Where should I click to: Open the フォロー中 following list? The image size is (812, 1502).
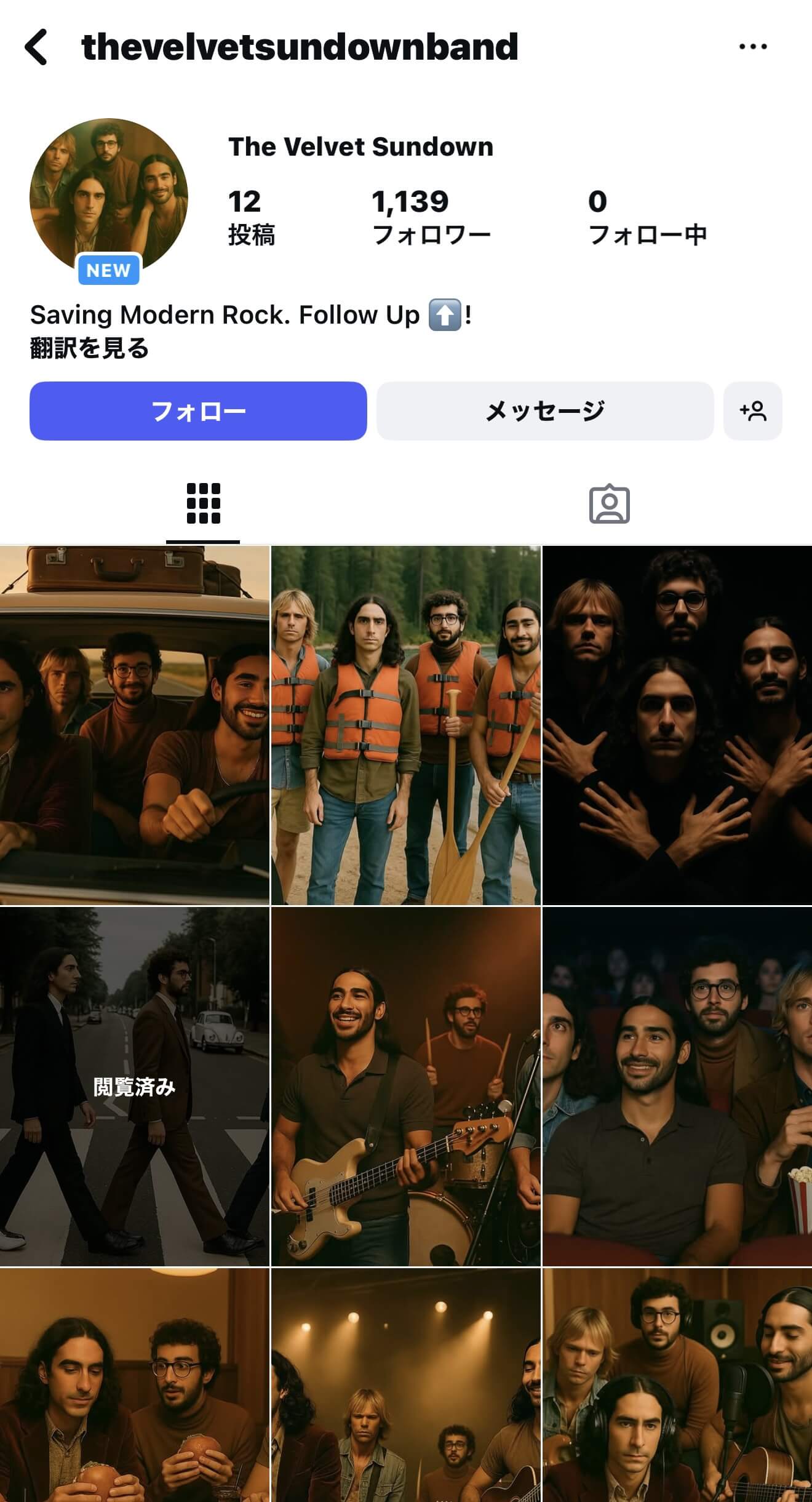pyautogui.click(x=647, y=217)
